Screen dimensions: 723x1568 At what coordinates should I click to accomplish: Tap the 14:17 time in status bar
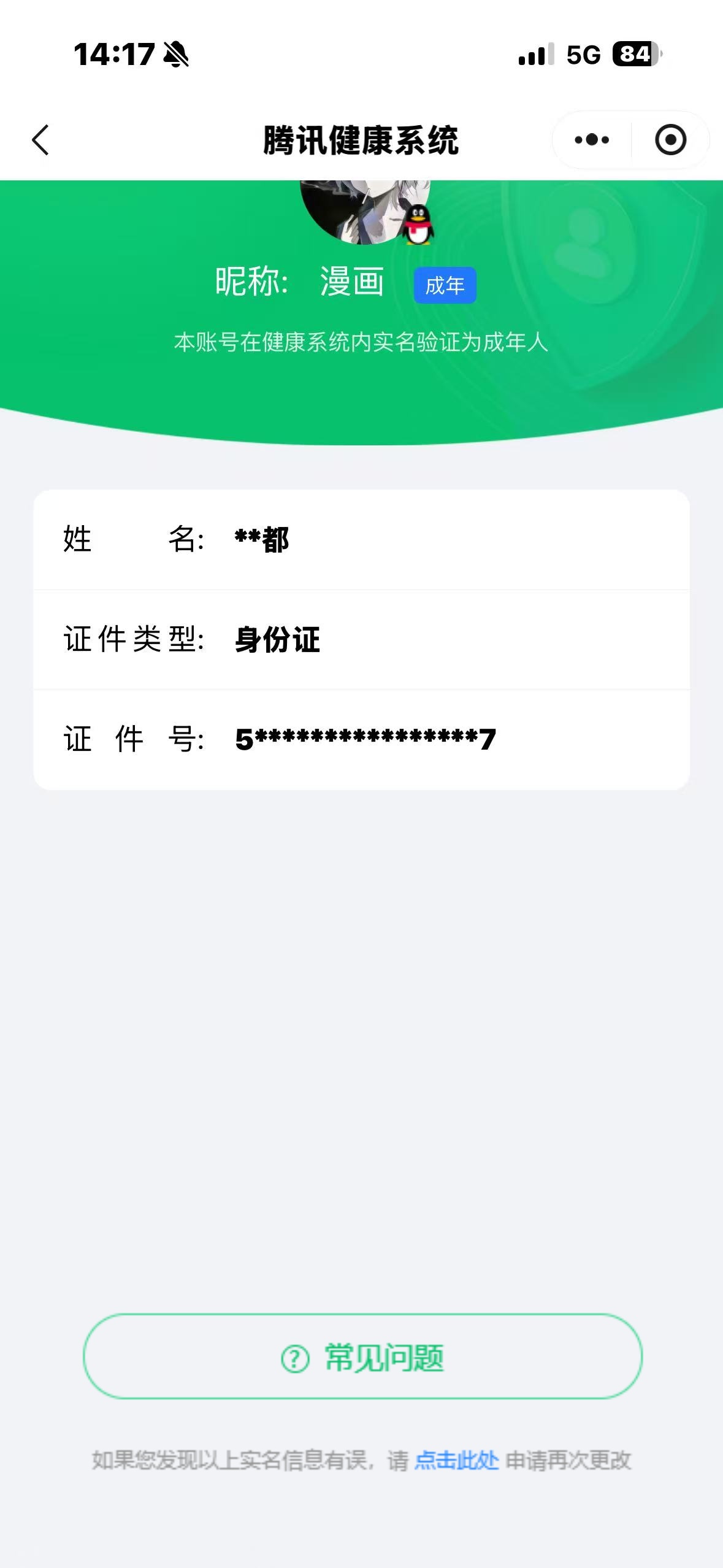tap(114, 55)
